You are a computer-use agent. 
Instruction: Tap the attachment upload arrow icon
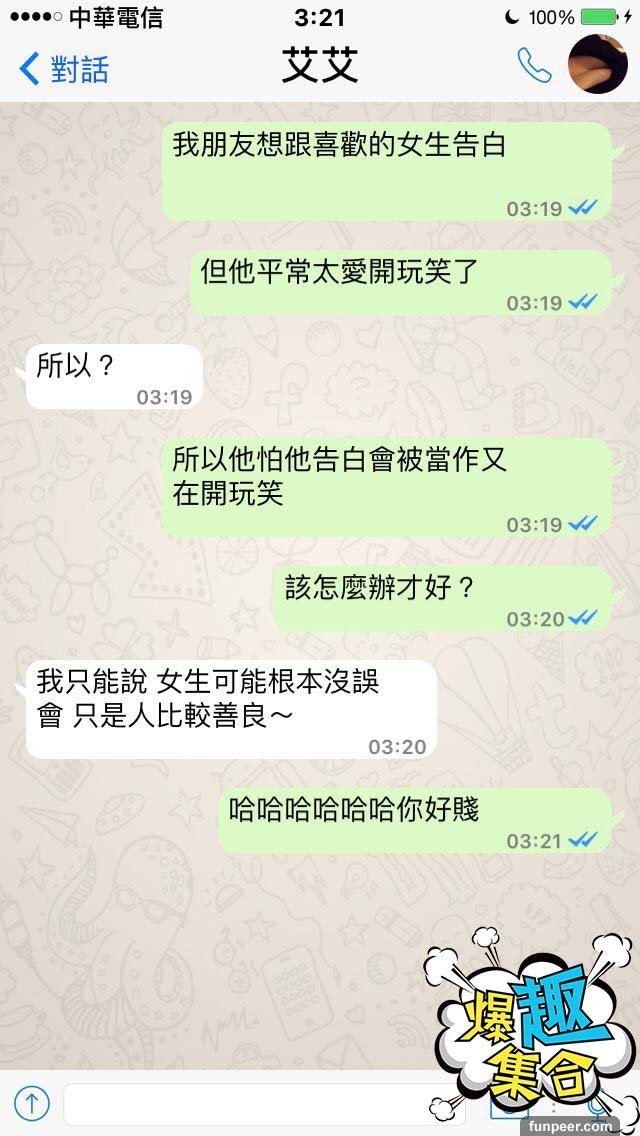click(x=31, y=1103)
